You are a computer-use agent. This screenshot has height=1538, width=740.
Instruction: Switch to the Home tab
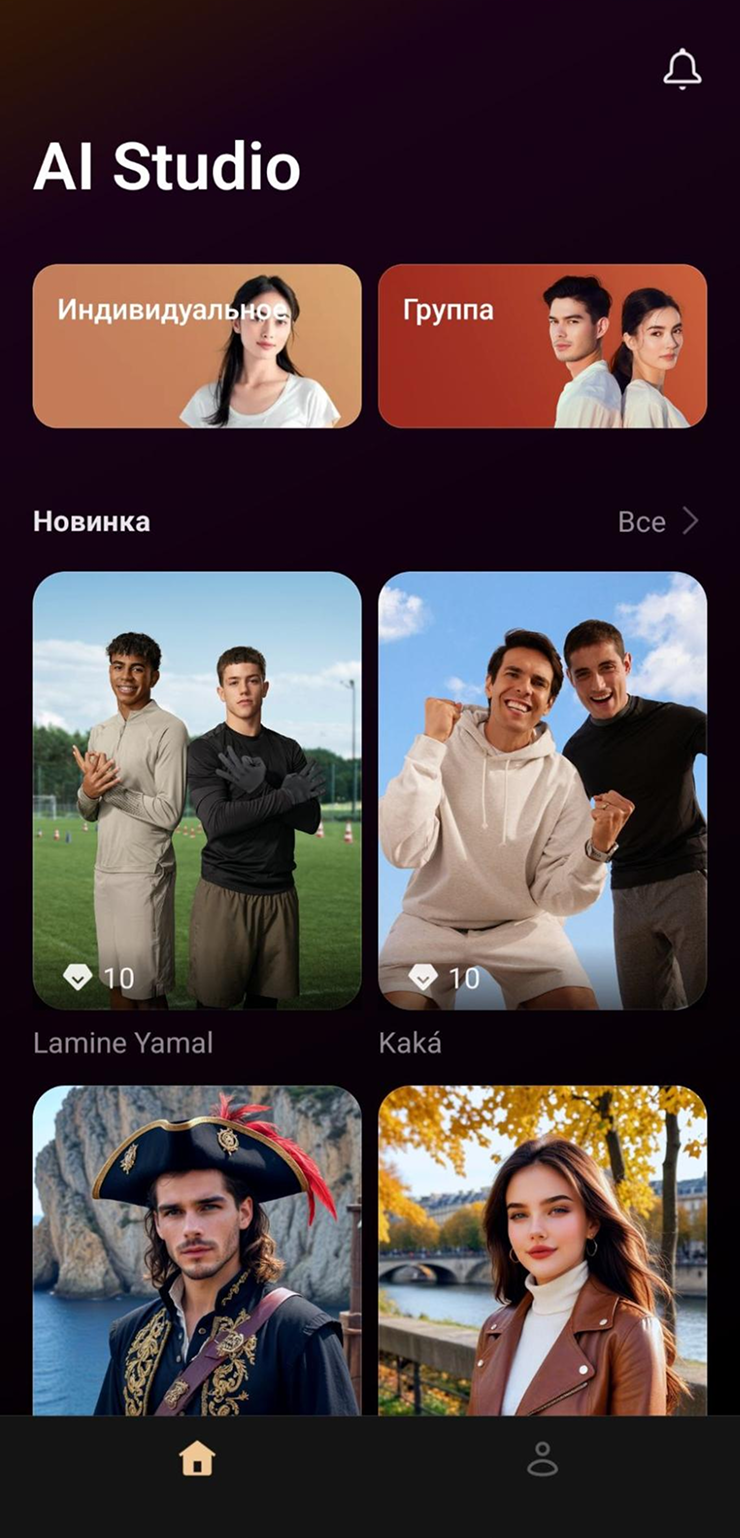pyautogui.click(x=197, y=1460)
